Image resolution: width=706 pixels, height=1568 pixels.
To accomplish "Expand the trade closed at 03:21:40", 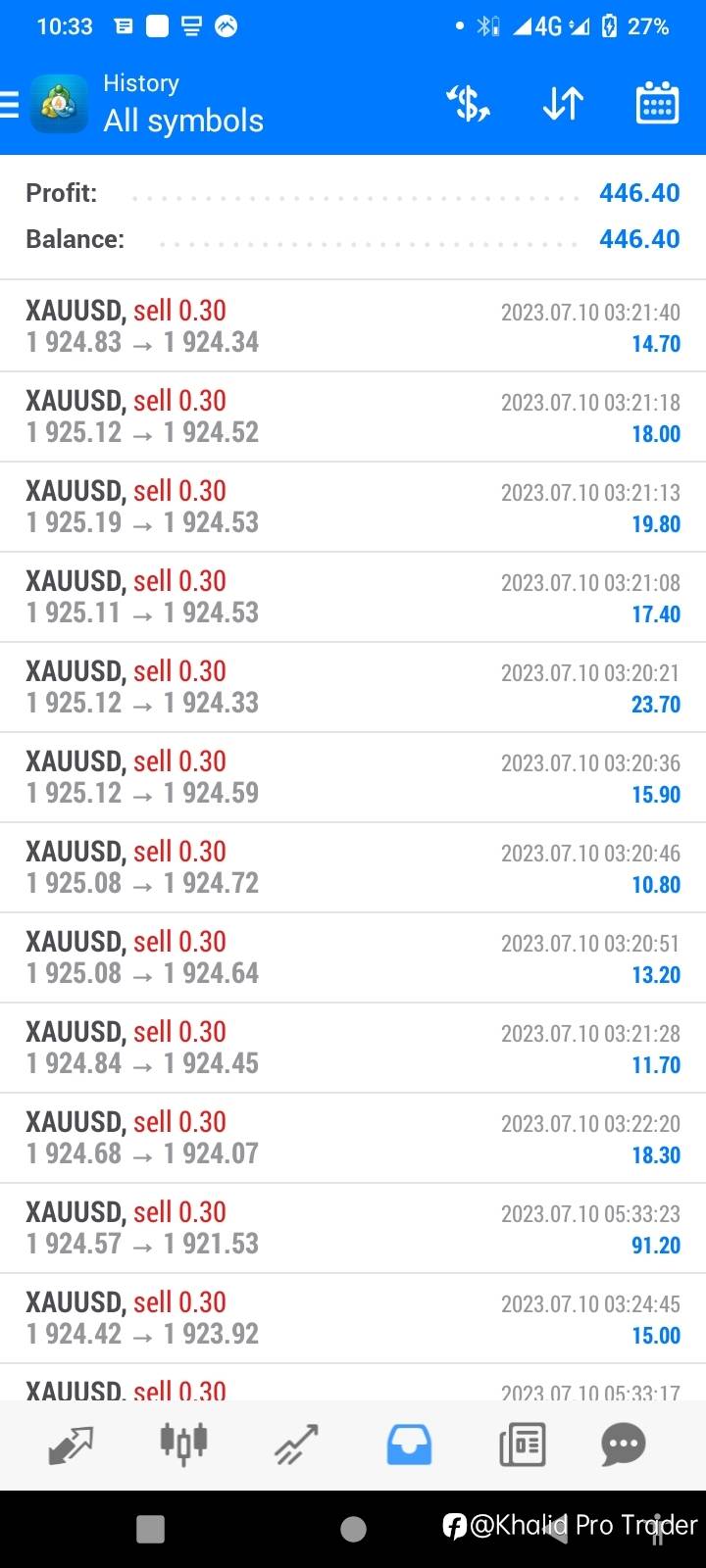I will point(353,326).
